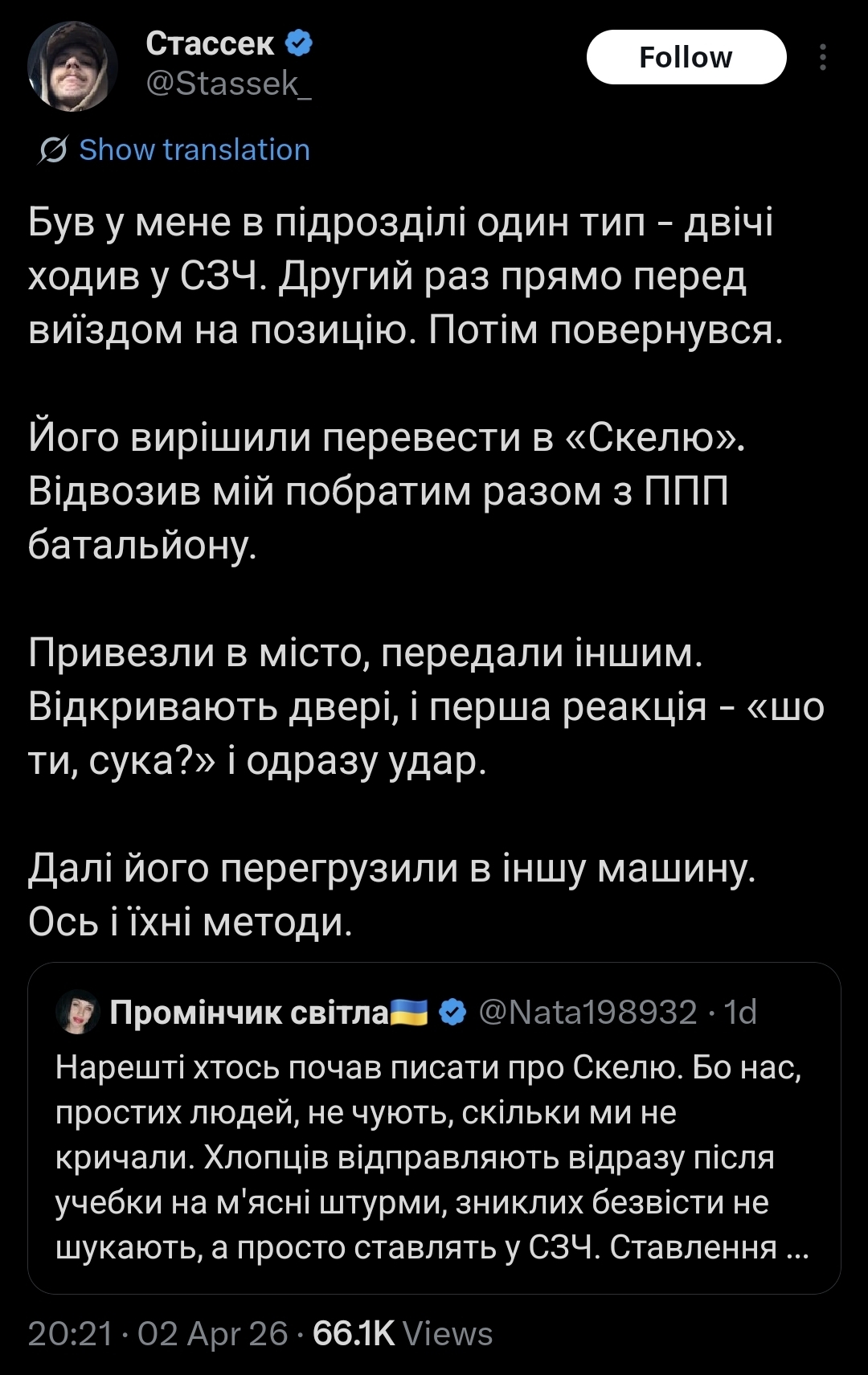Open Стассек's profile picture

tap(73, 66)
